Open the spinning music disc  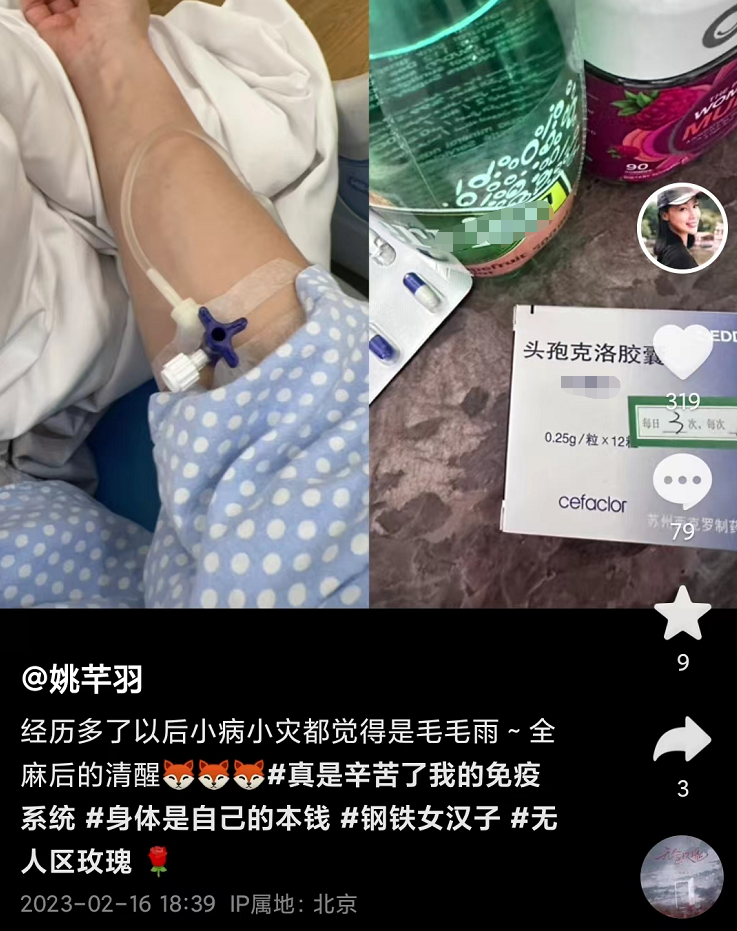tap(682, 877)
